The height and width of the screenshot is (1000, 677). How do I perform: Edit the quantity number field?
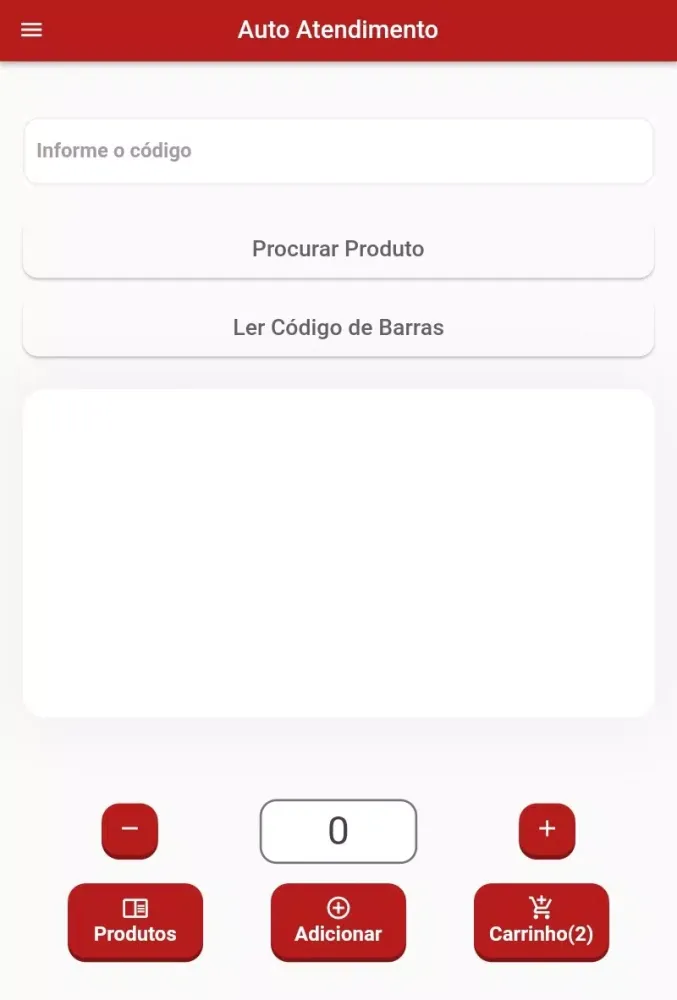pos(338,831)
